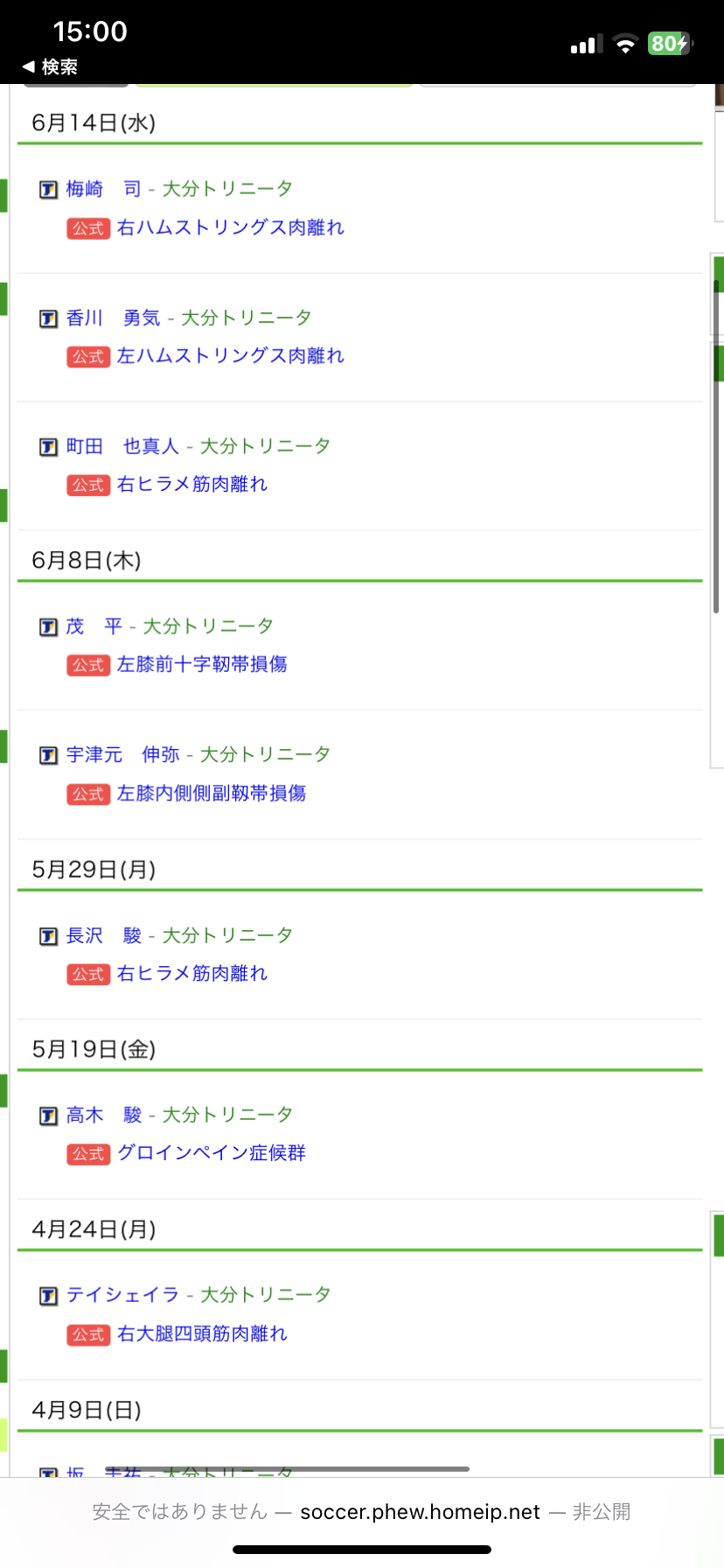The height and width of the screenshot is (1568, 724).
Task: Tap player name 宇津元 伸弥
Action: (122, 755)
